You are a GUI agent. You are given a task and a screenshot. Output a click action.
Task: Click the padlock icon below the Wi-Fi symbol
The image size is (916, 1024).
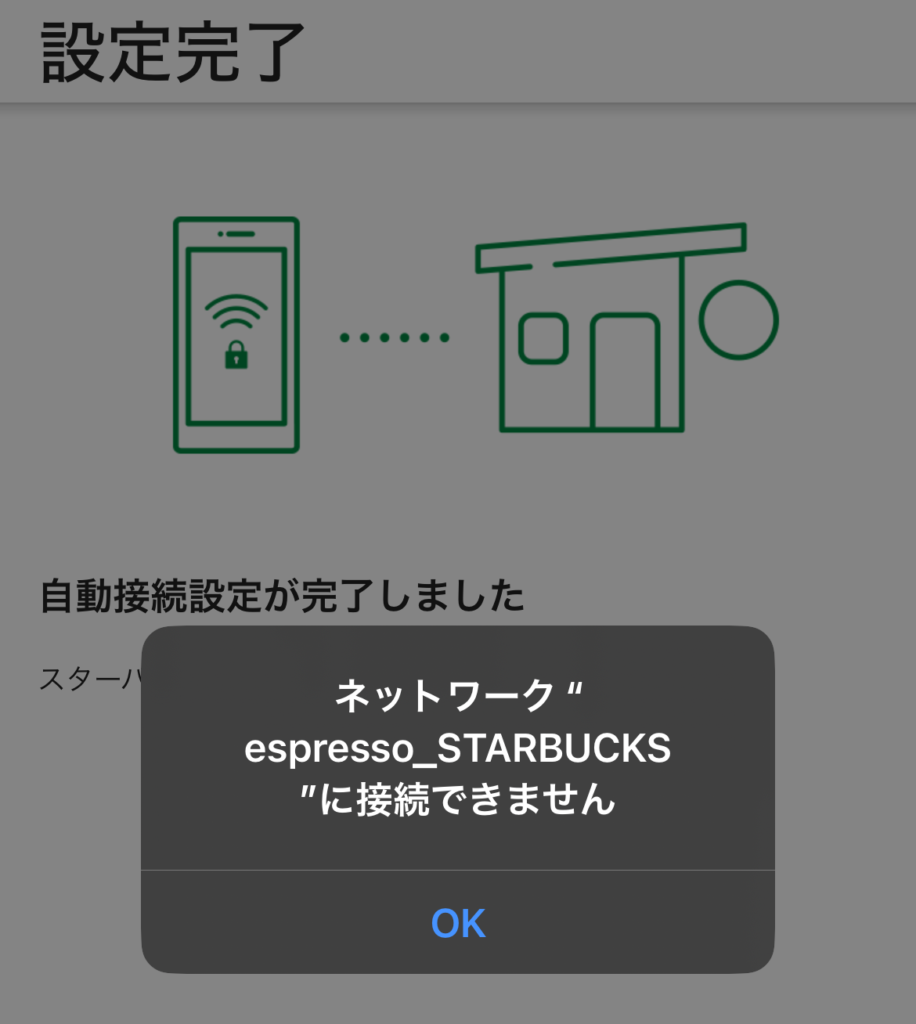[236, 356]
